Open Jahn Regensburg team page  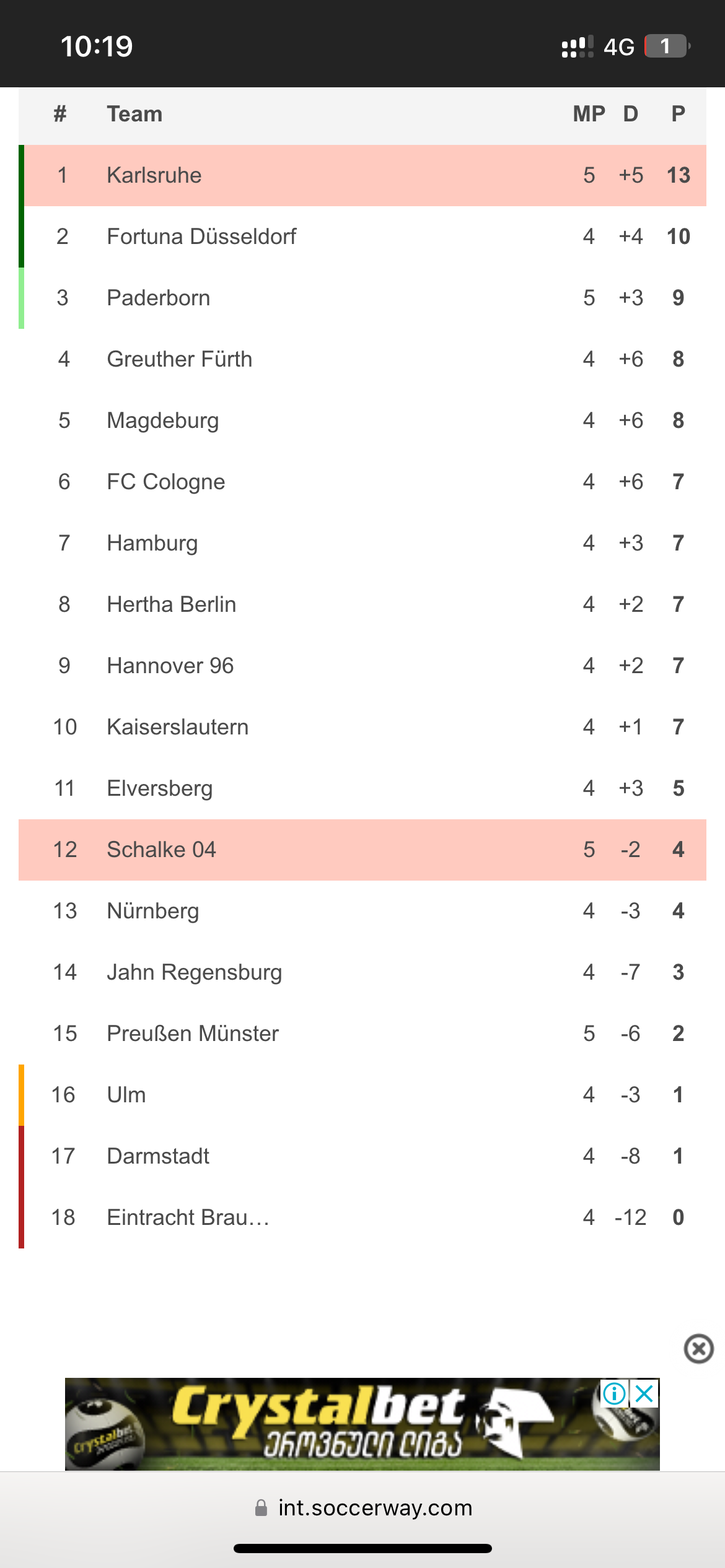[x=195, y=972]
